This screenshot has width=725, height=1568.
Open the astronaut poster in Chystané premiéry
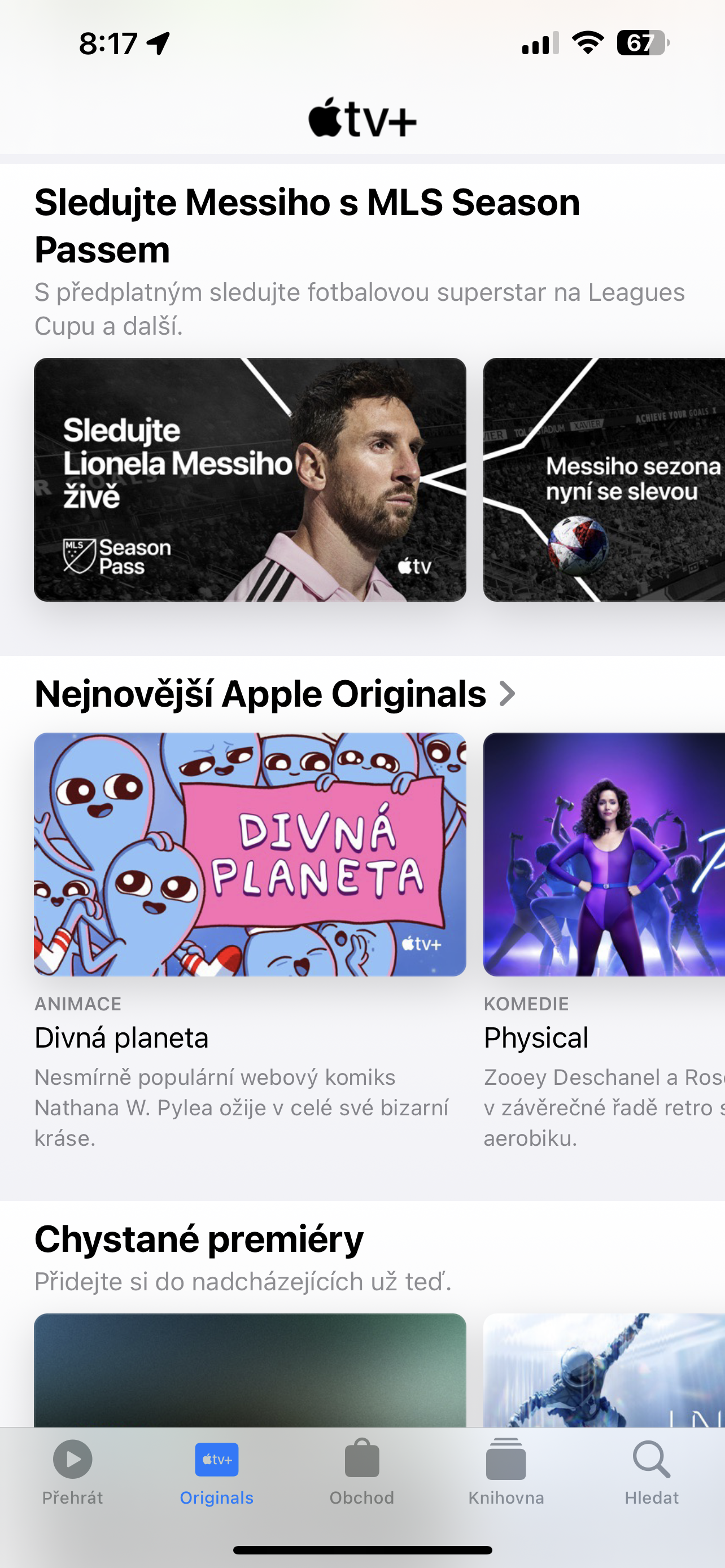click(604, 1369)
